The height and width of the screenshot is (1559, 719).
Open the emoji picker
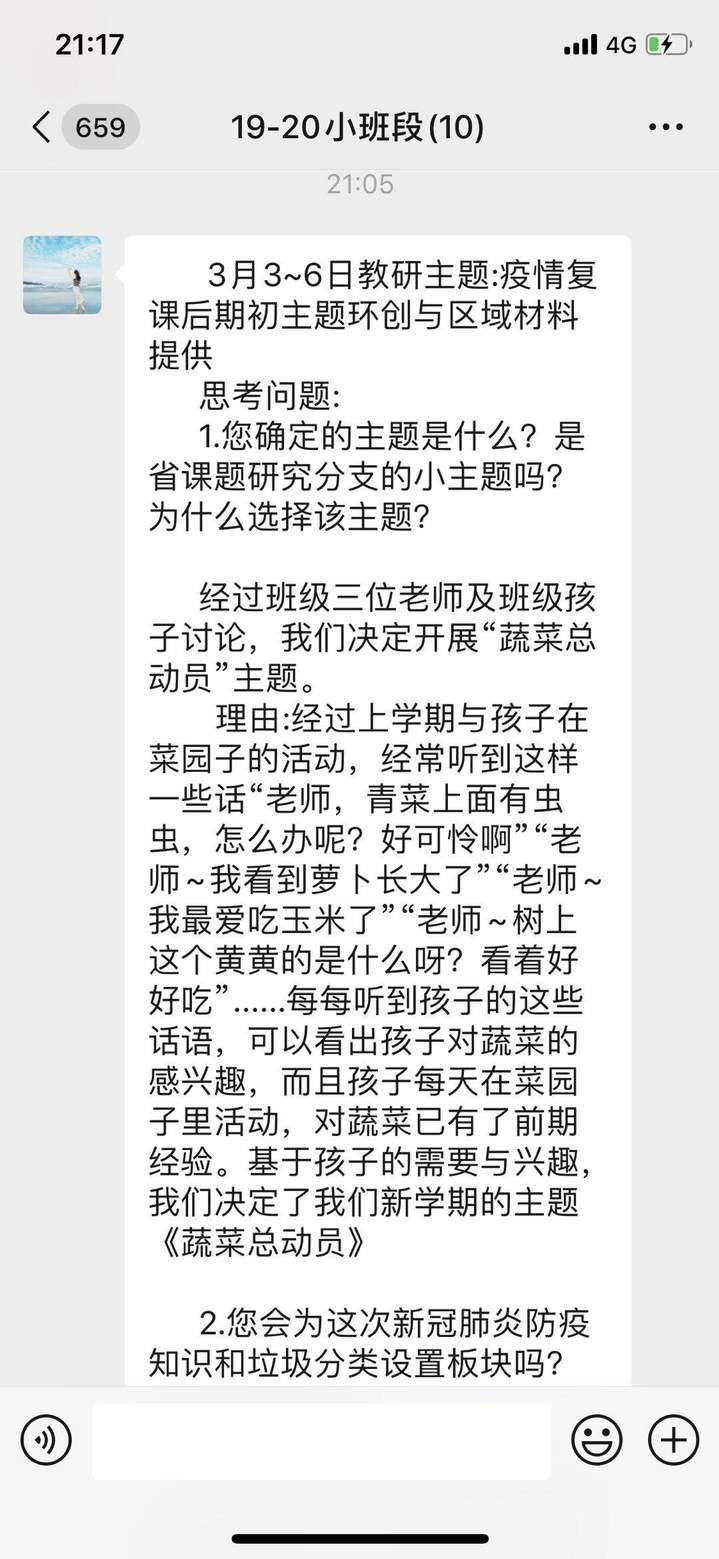click(597, 1441)
